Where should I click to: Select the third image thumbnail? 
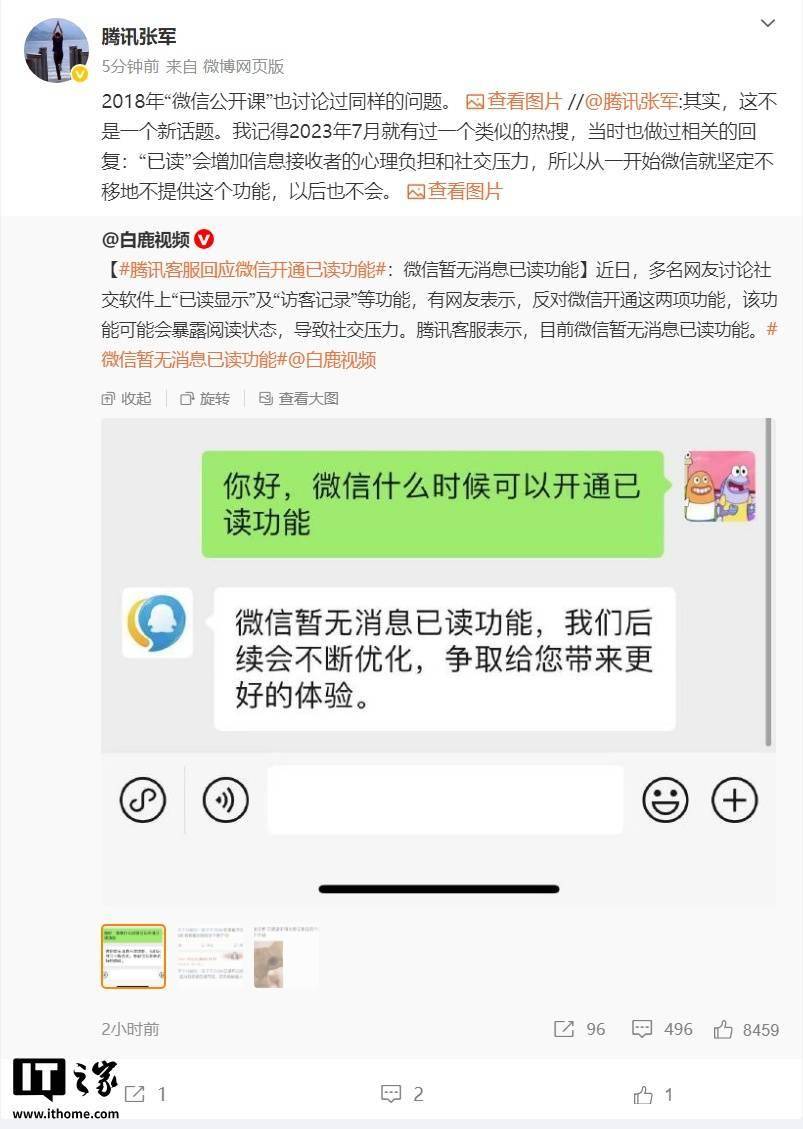click(x=285, y=956)
